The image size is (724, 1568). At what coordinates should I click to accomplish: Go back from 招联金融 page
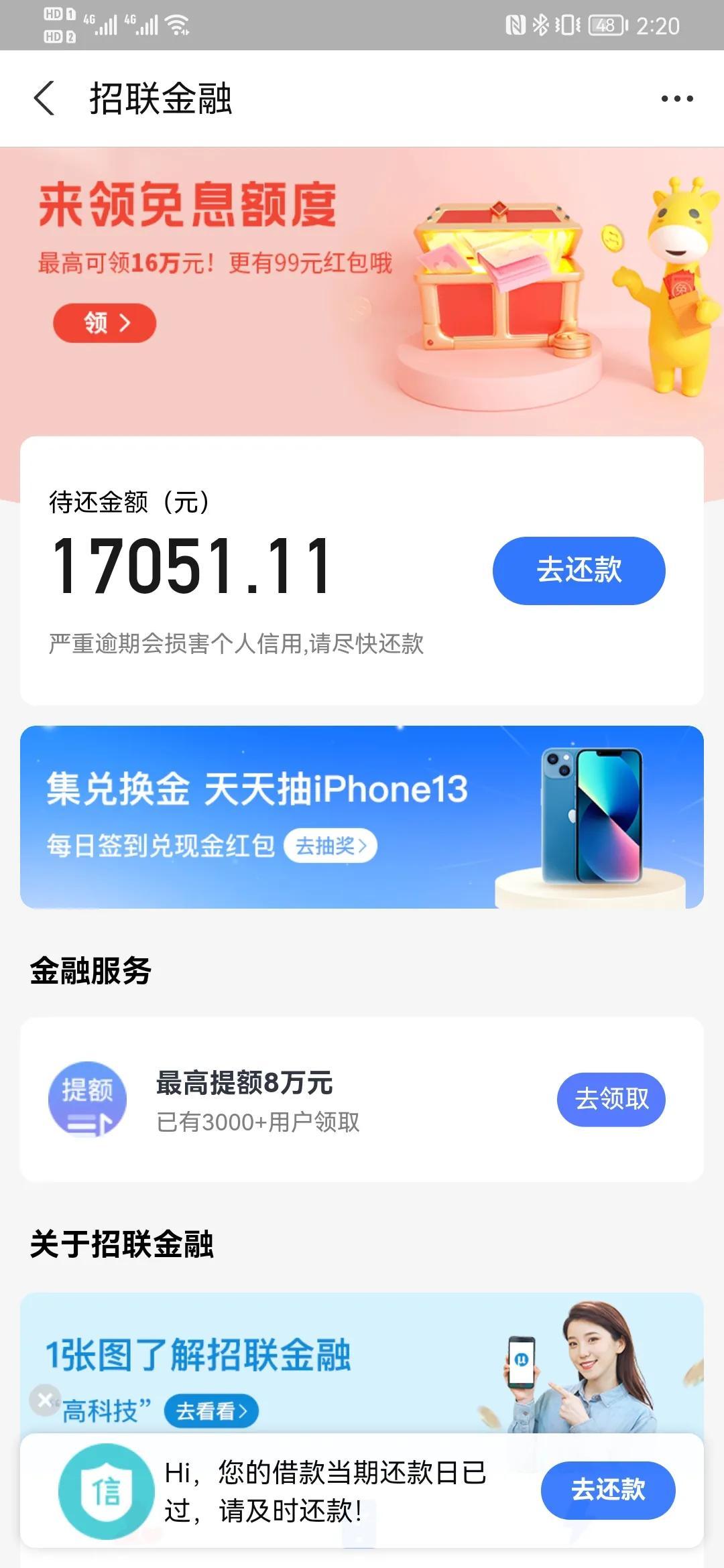tap(44, 99)
